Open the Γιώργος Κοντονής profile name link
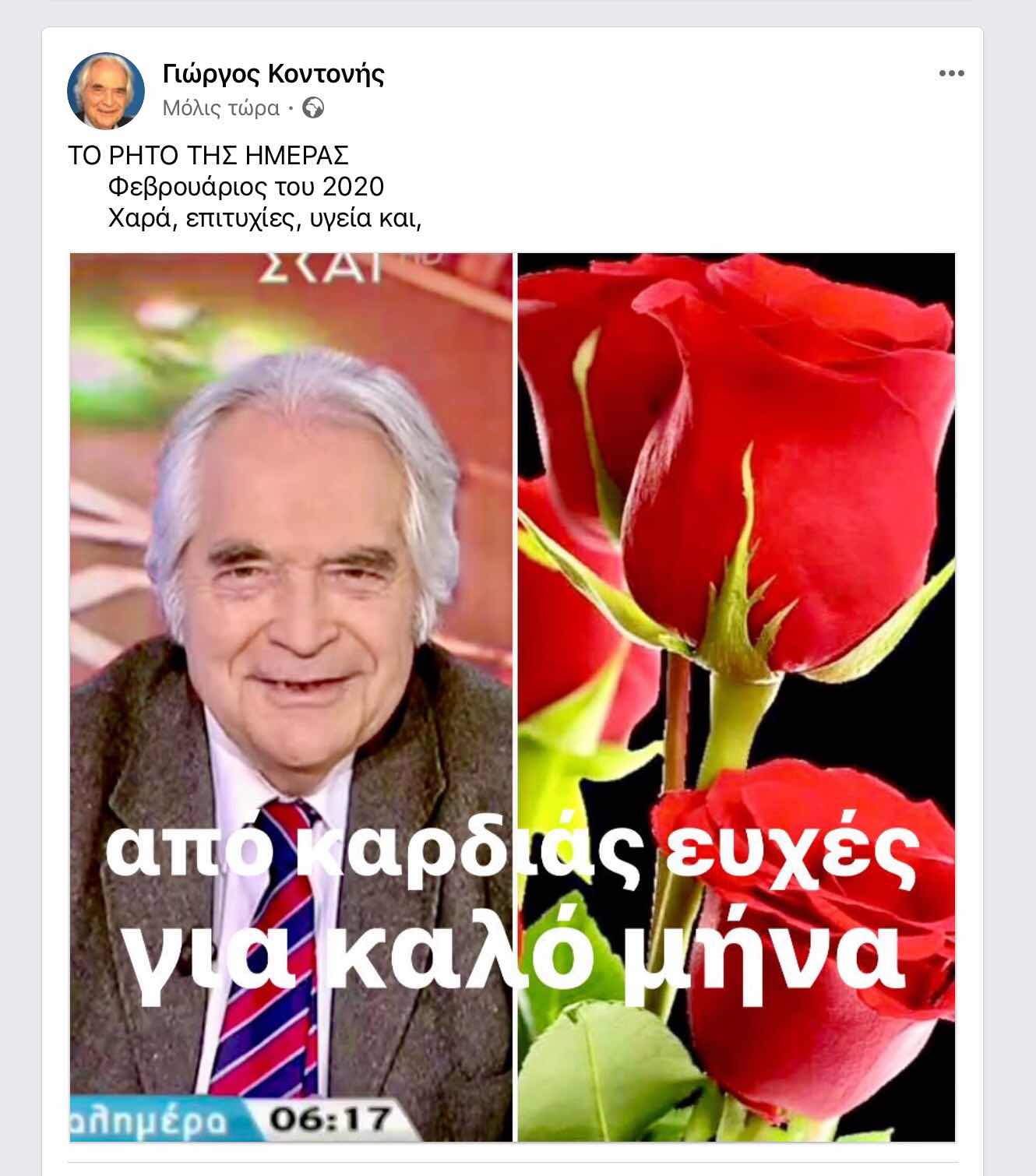The height and width of the screenshot is (1176, 1036). pyautogui.click(x=273, y=73)
